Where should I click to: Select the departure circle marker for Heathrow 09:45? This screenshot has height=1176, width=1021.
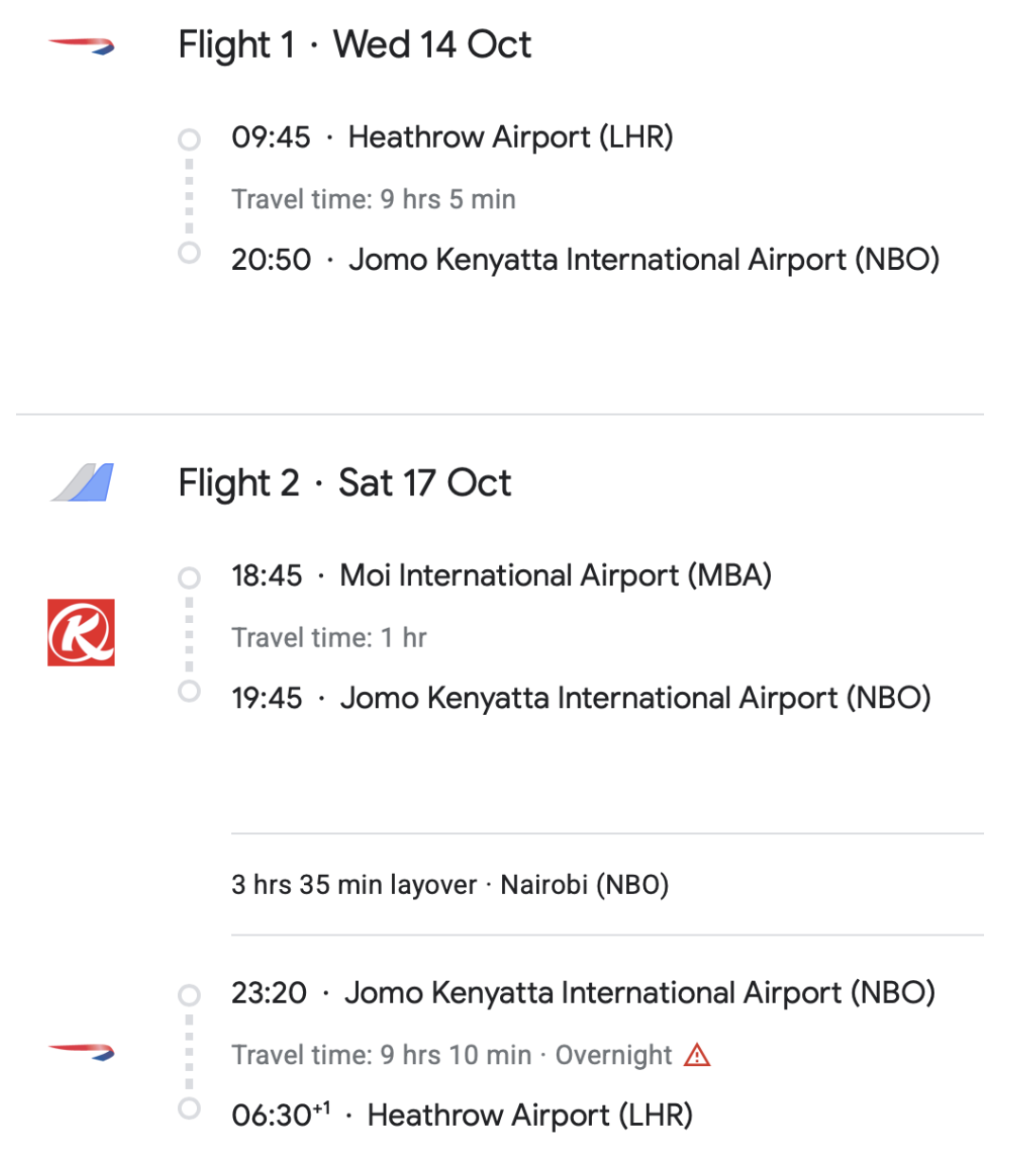pyautogui.click(x=191, y=138)
